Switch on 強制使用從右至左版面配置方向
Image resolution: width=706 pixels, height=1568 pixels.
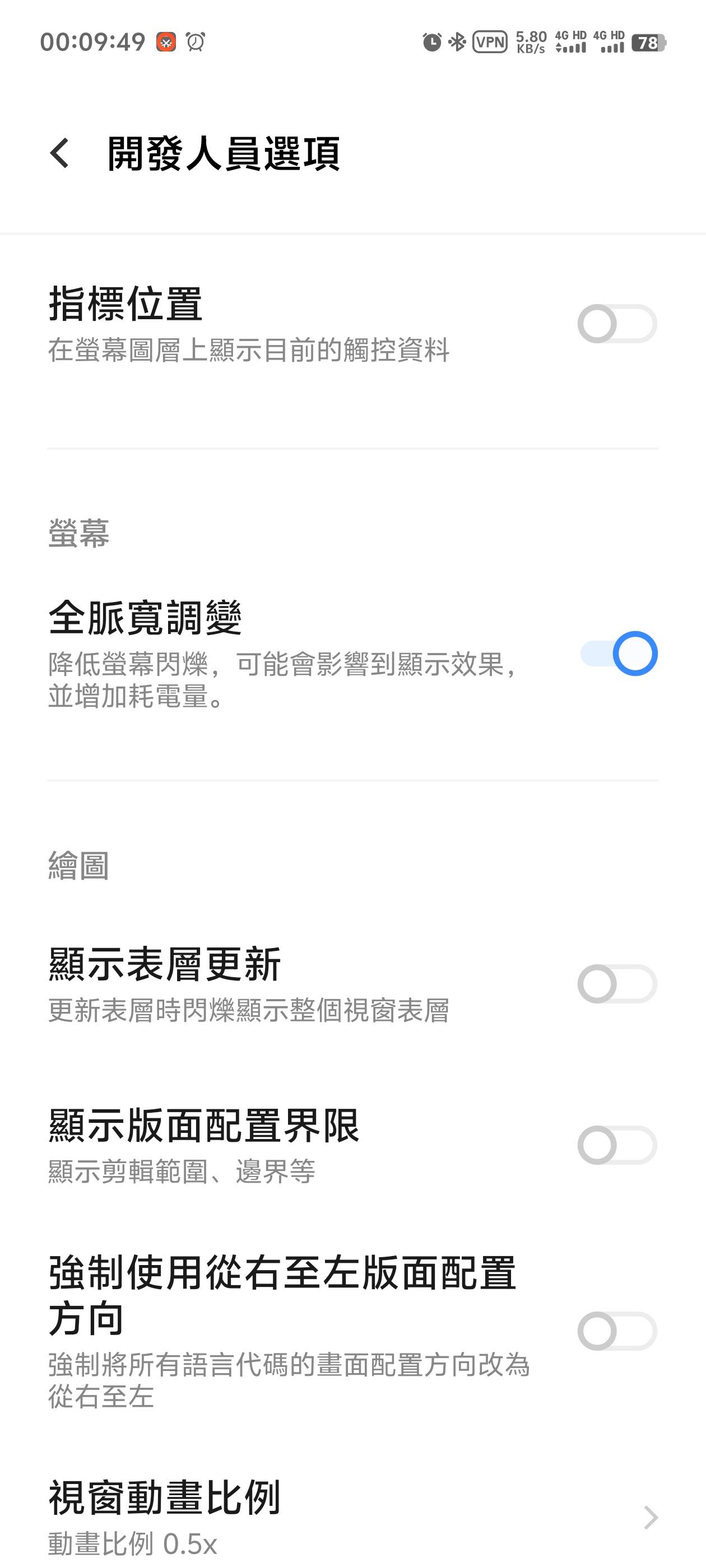click(x=616, y=1331)
